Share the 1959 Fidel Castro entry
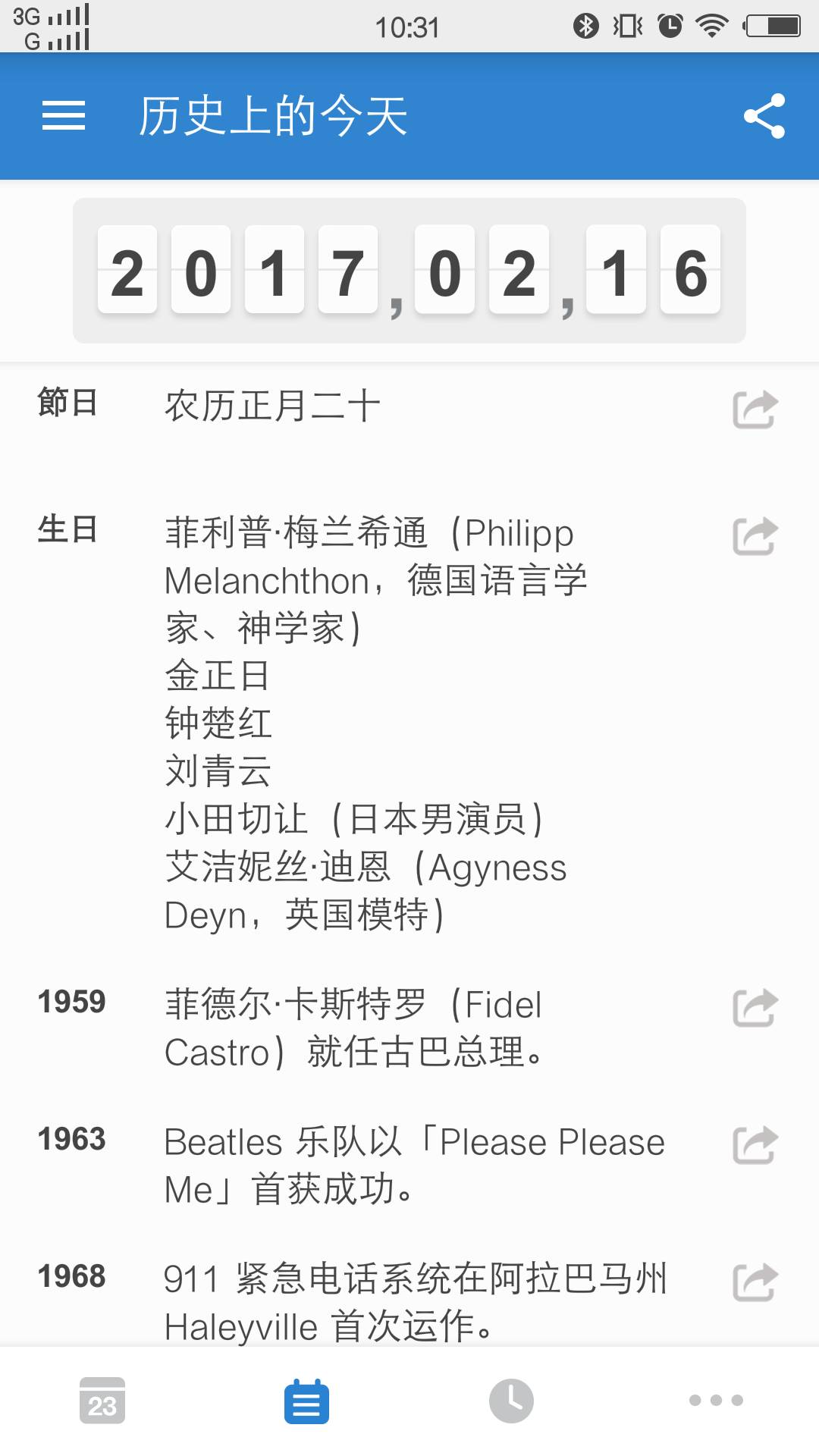This screenshot has width=819, height=1456. pyautogui.click(x=755, y=1008)
